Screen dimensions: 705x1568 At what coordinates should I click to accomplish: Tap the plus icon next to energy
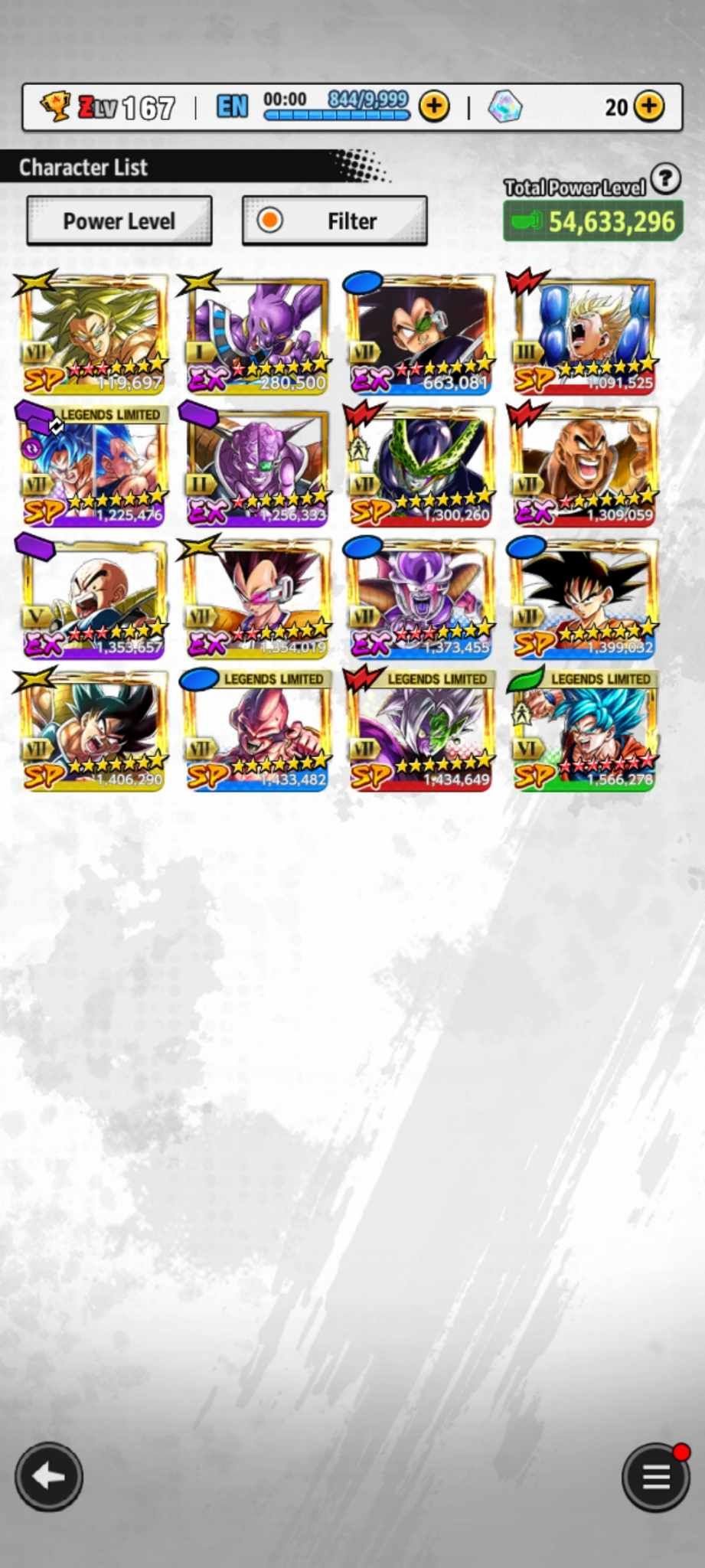tap(434, 106)
